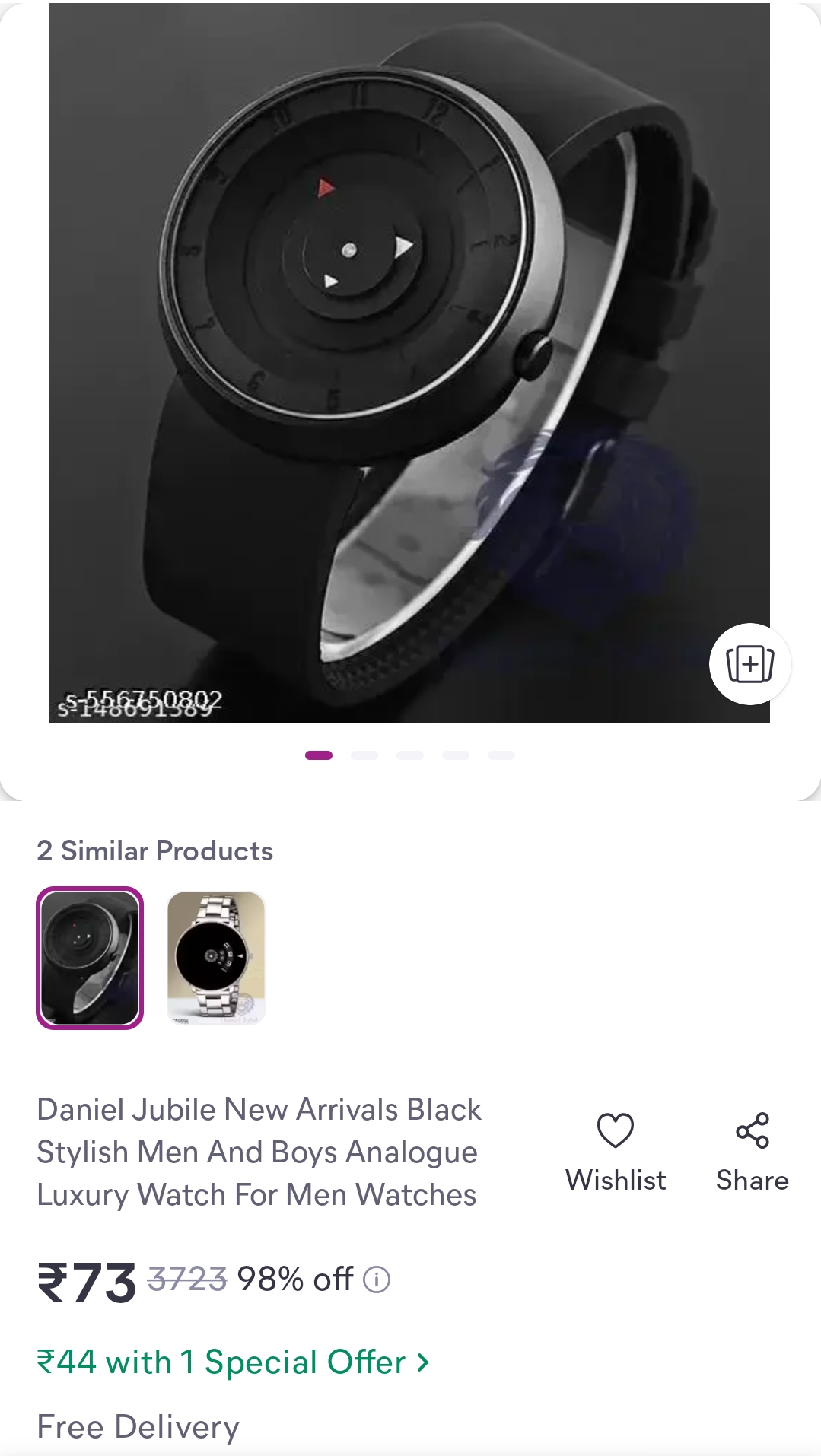Open the similar products image search icon
Image resolution: width=821 pixels, height=1456 pixels.
750,663
